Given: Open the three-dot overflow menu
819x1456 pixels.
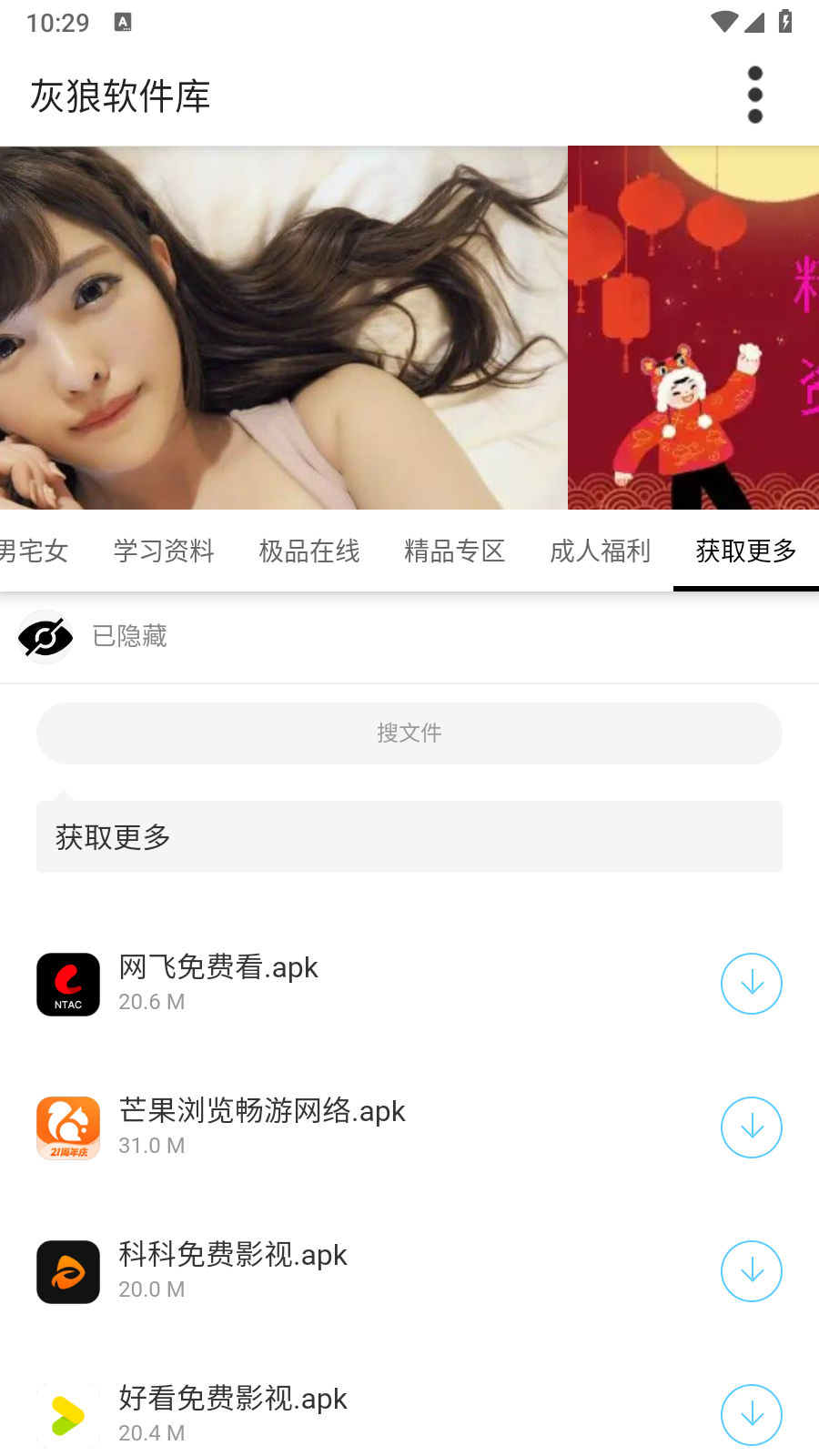Looking at the screenshot, I should click(753, 95).
